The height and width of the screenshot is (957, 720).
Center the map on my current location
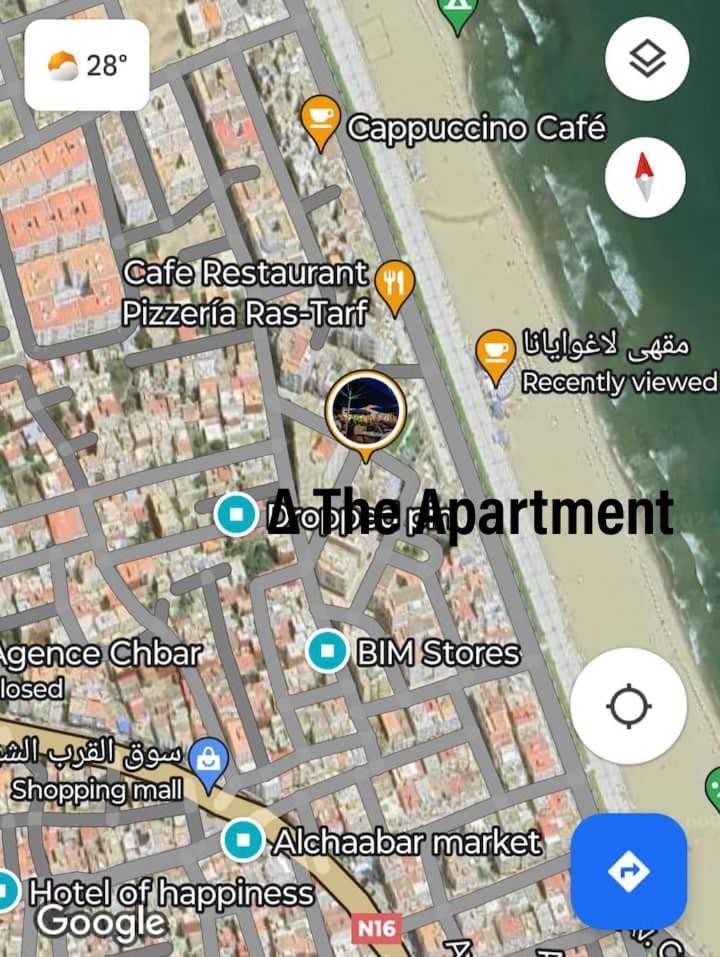pos(628,706)
